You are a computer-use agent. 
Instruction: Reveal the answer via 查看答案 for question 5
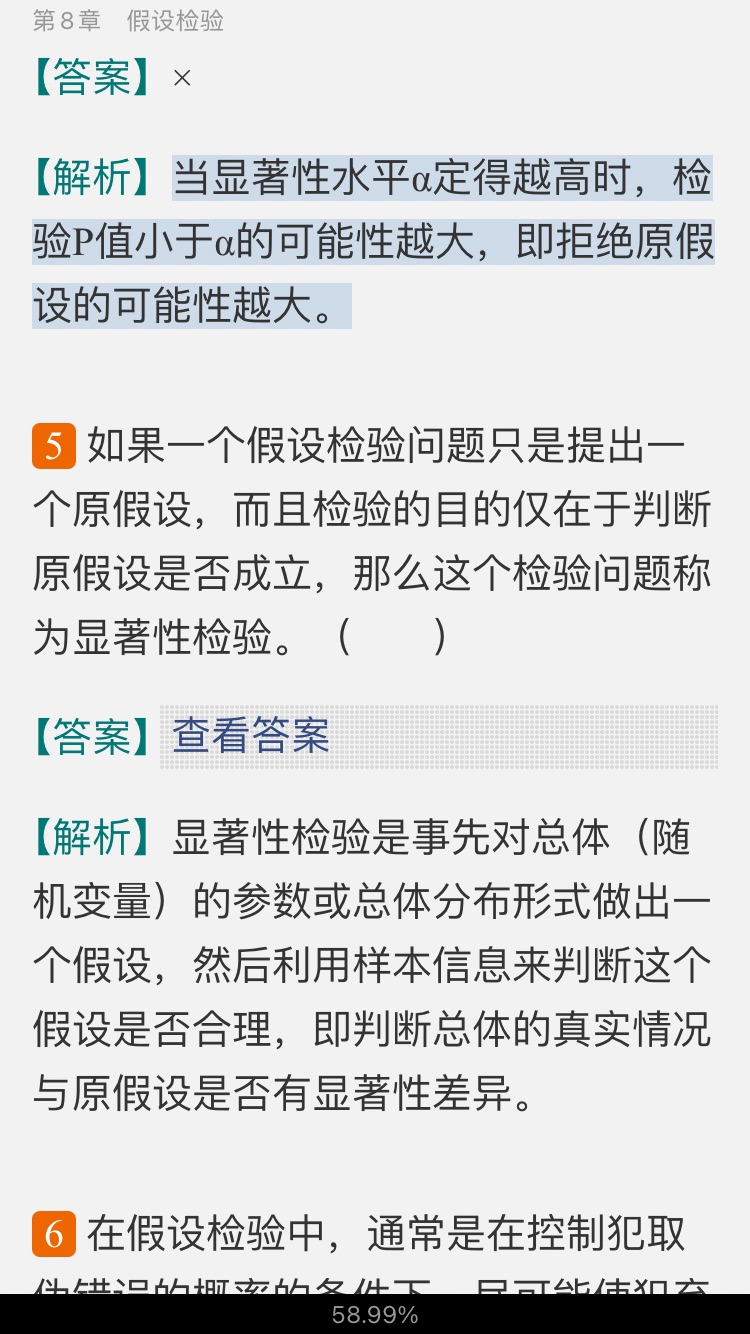[251, 736]
